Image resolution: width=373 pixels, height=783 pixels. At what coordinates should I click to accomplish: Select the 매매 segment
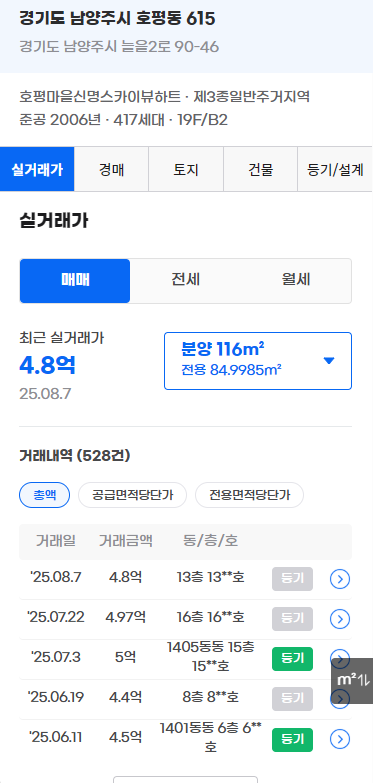75,281
